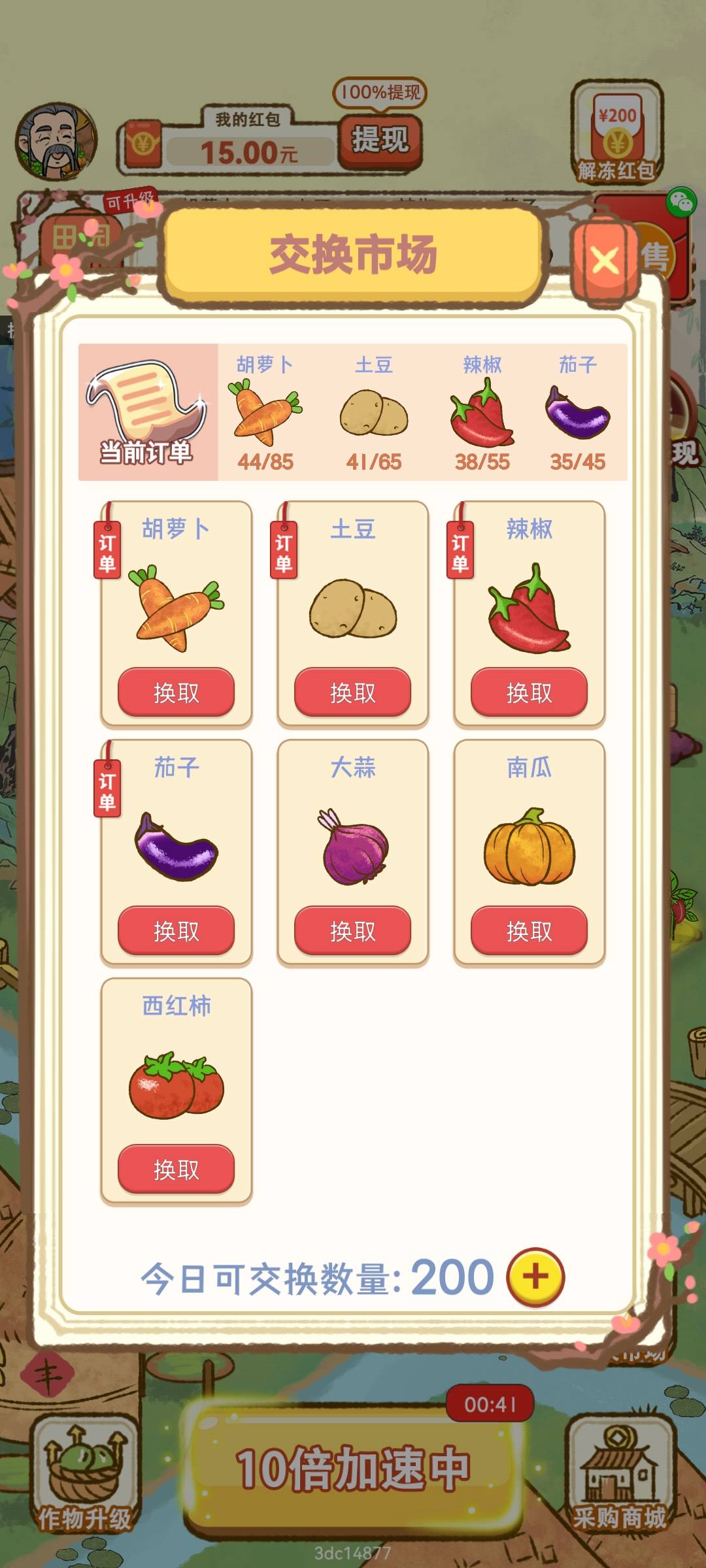
Task: Exchange for 土豆 with 换取
Action: [352, 692]
